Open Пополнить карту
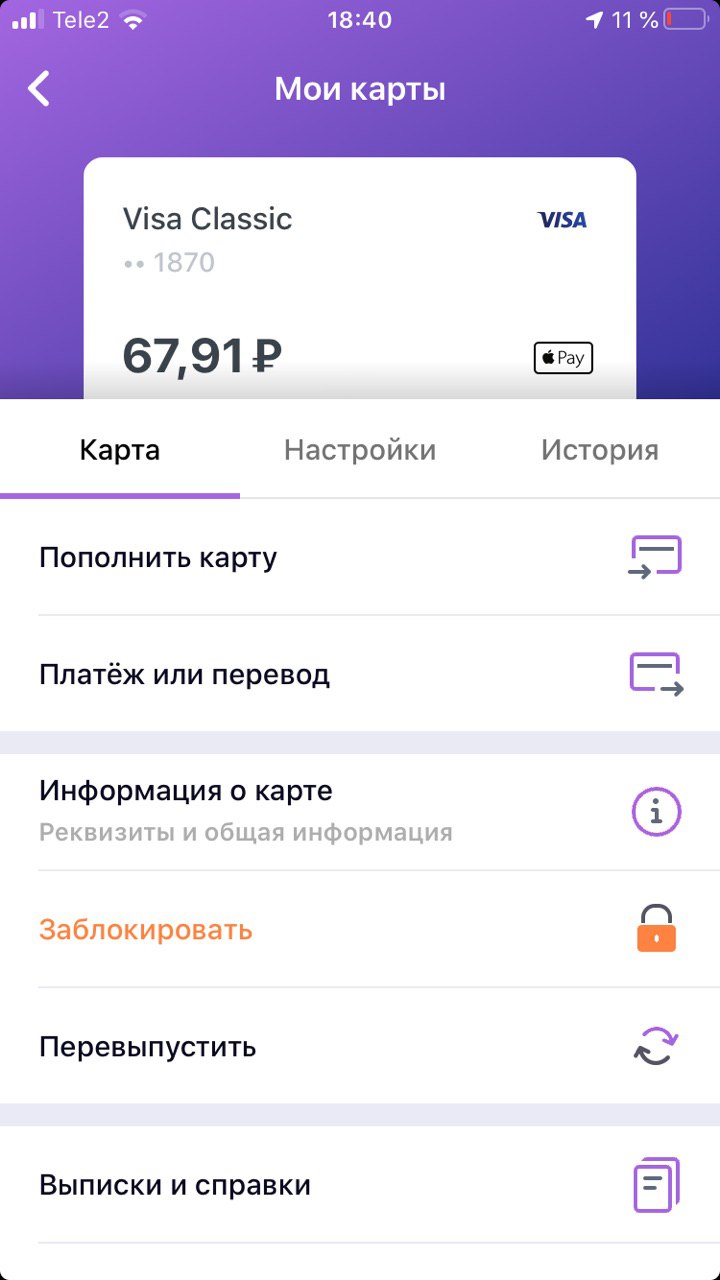 click(360, 557)
